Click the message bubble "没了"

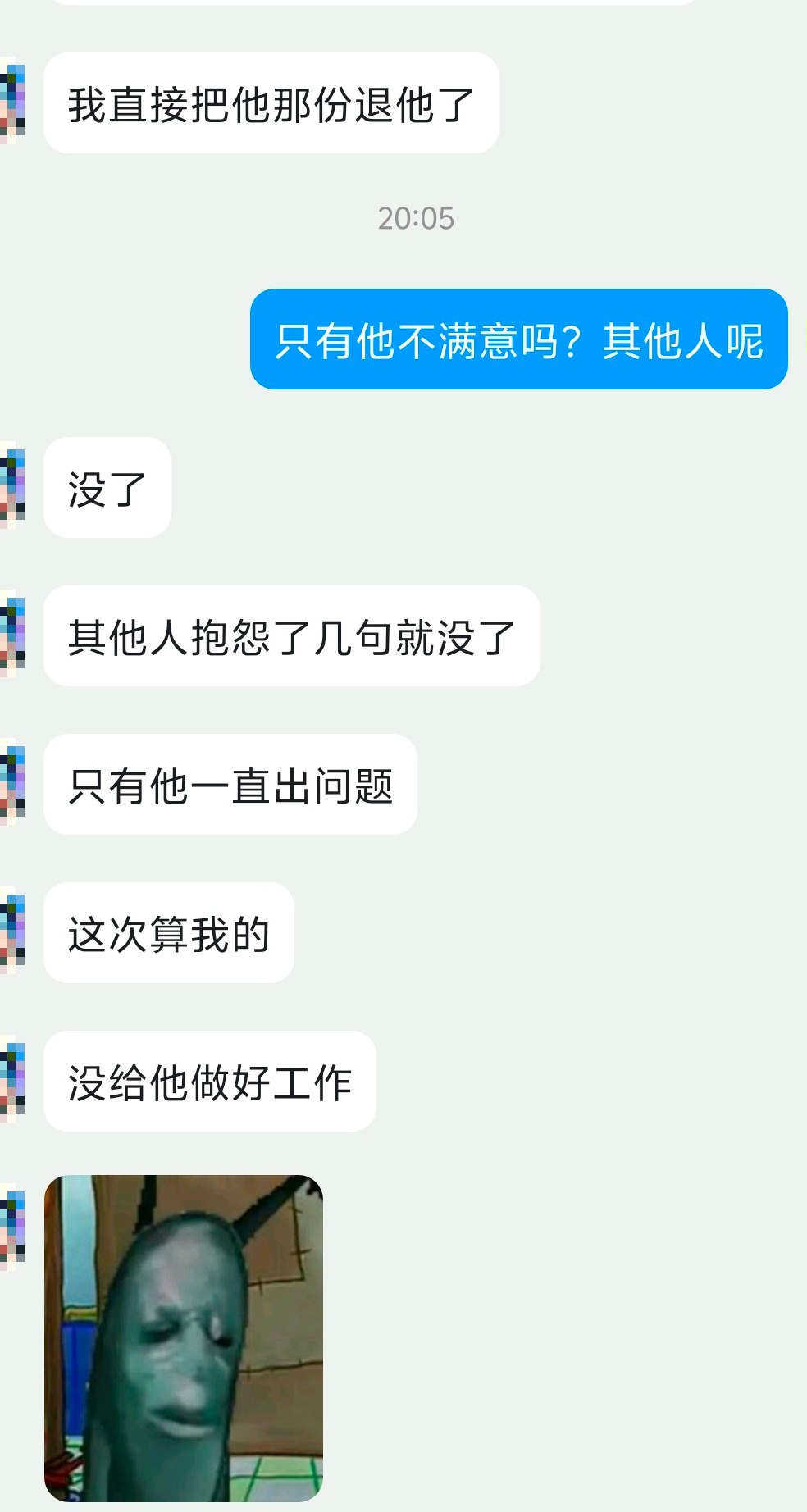tap(107, 488)
